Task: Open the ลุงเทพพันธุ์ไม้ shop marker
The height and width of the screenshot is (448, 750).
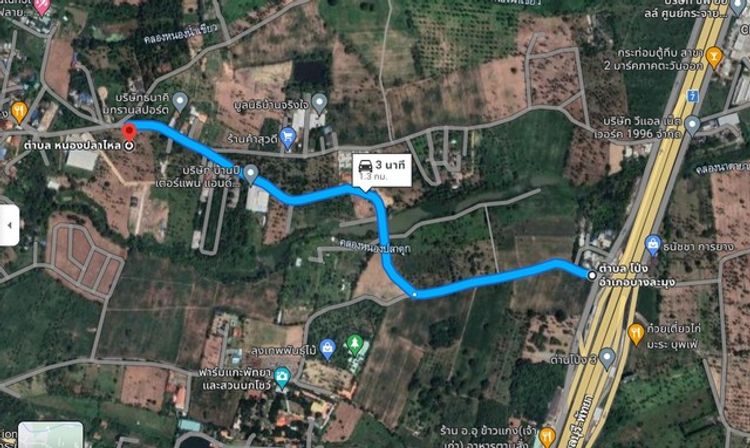Action: tap(327, 349)
